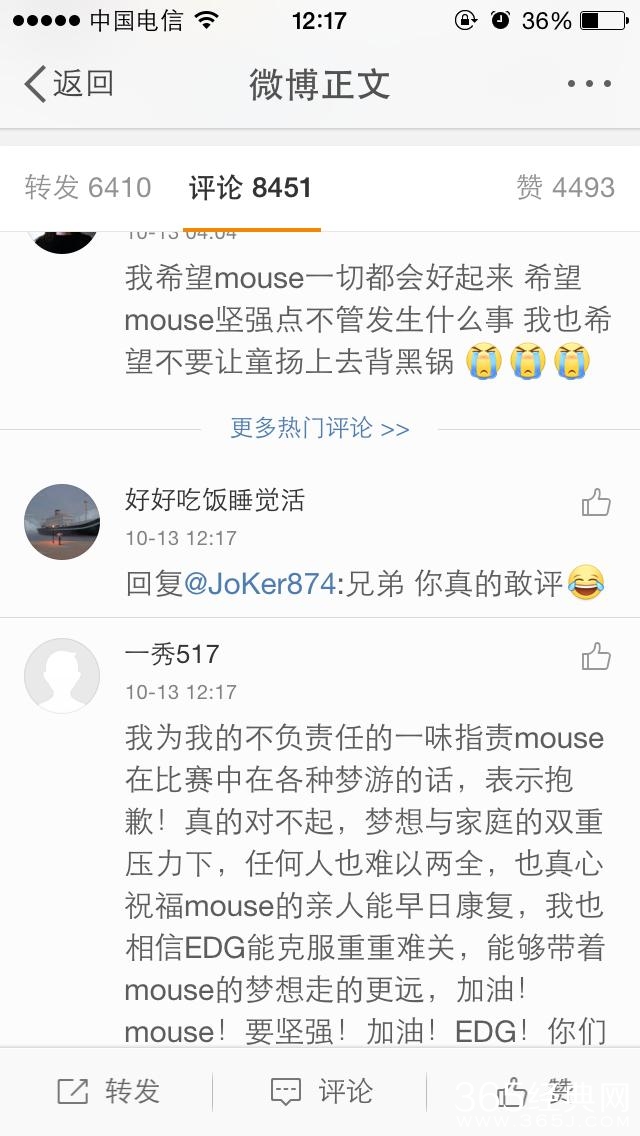Tap 评论 in the bottom bar

point(322,1091)
